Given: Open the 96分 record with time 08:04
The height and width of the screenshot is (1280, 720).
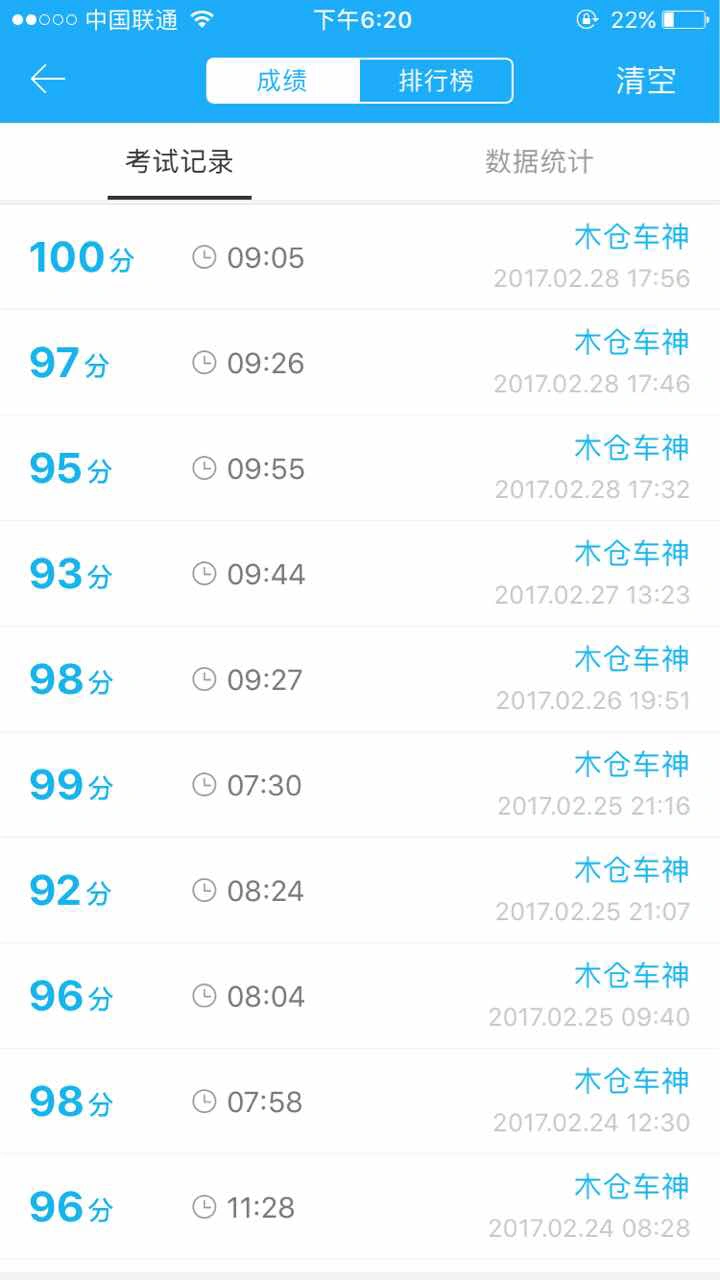Looking at the screenshot, I should pos(360,995).
